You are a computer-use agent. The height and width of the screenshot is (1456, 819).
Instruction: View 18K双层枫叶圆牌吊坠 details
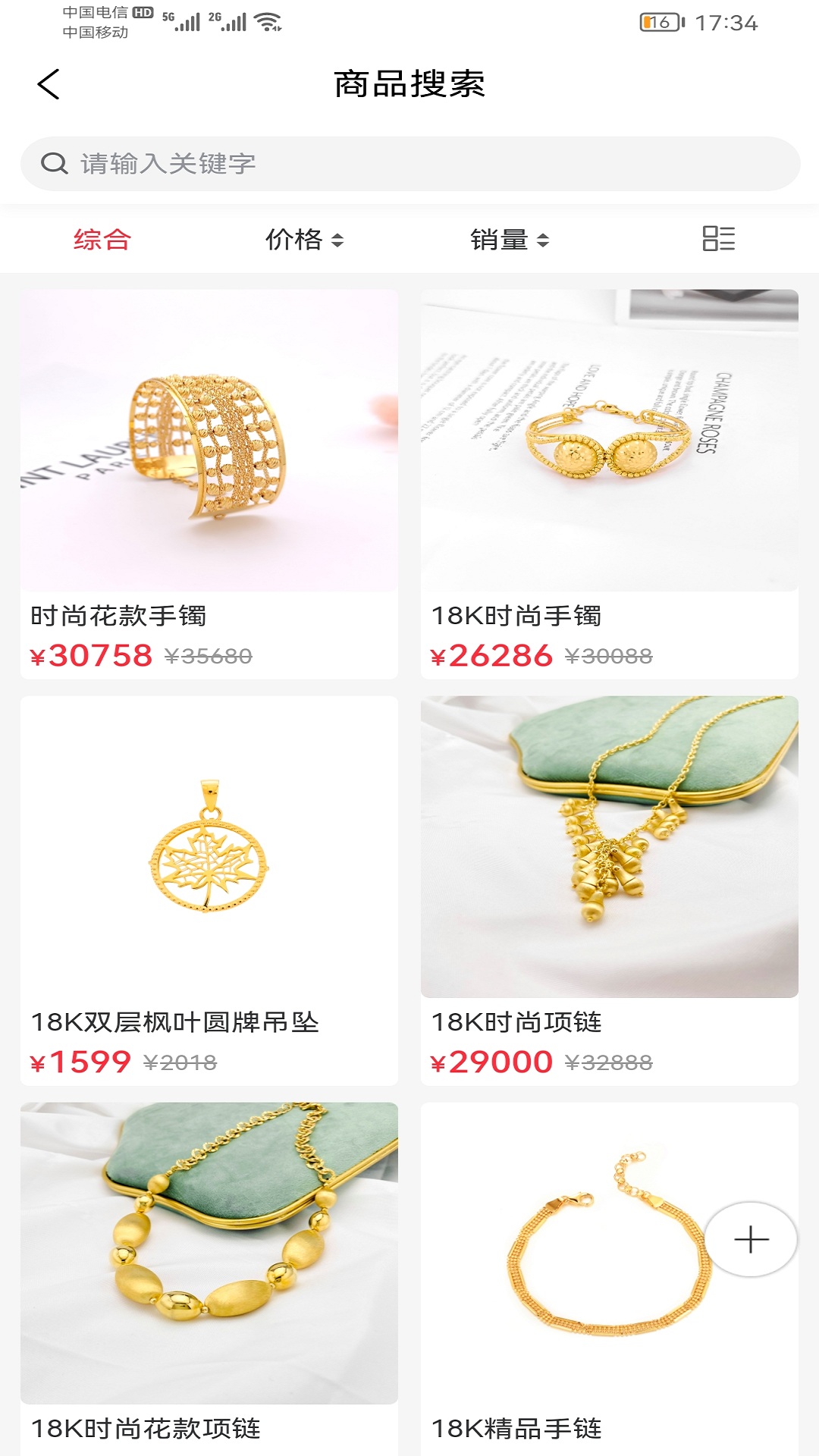(209, 889)
